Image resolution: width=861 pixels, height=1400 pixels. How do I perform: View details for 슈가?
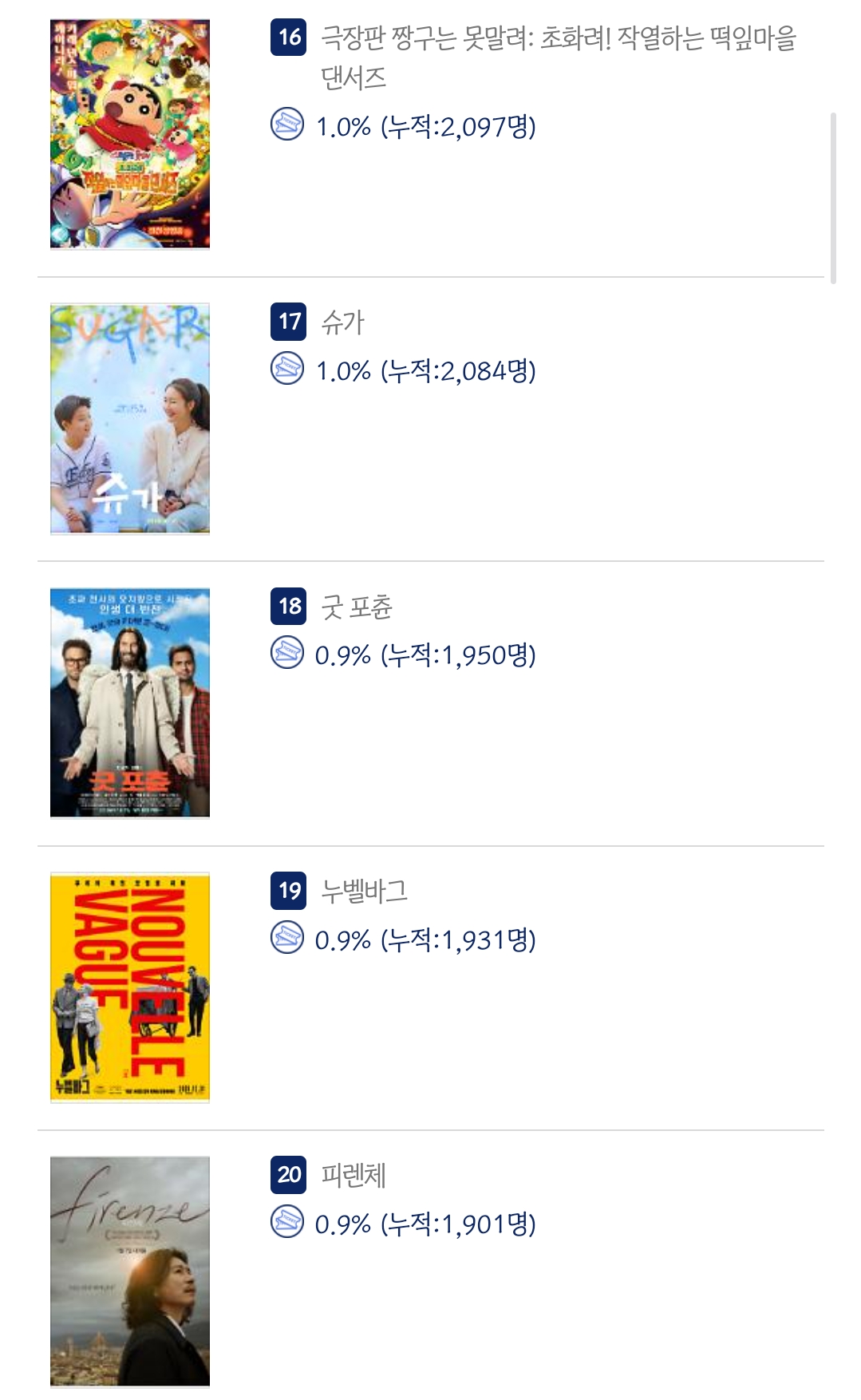[x=342, y=322]
